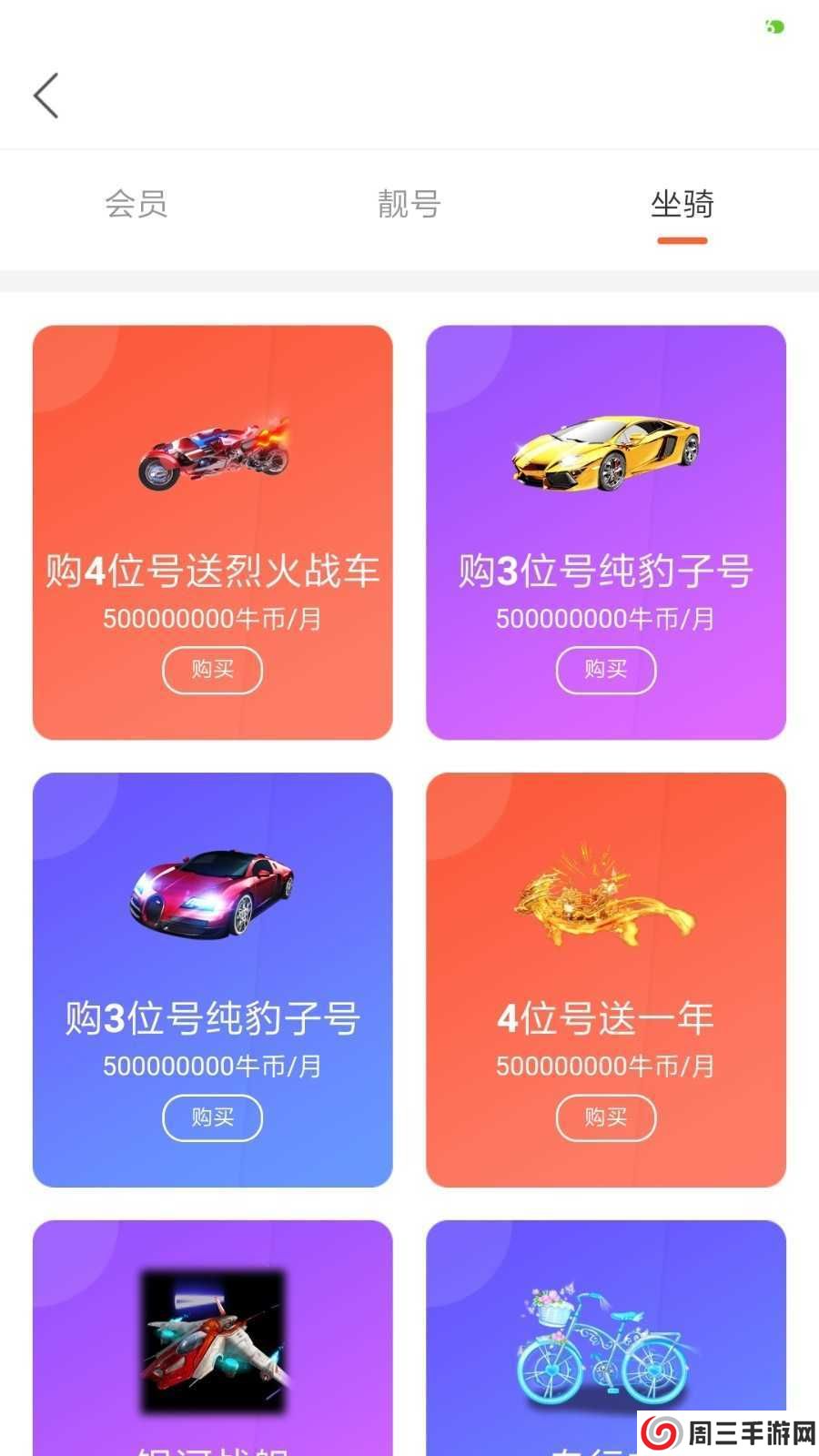The height and width of the screenshot is (1456, 819).
Task: Switch to the 会员 tab
Action: [x=136, y=206]
